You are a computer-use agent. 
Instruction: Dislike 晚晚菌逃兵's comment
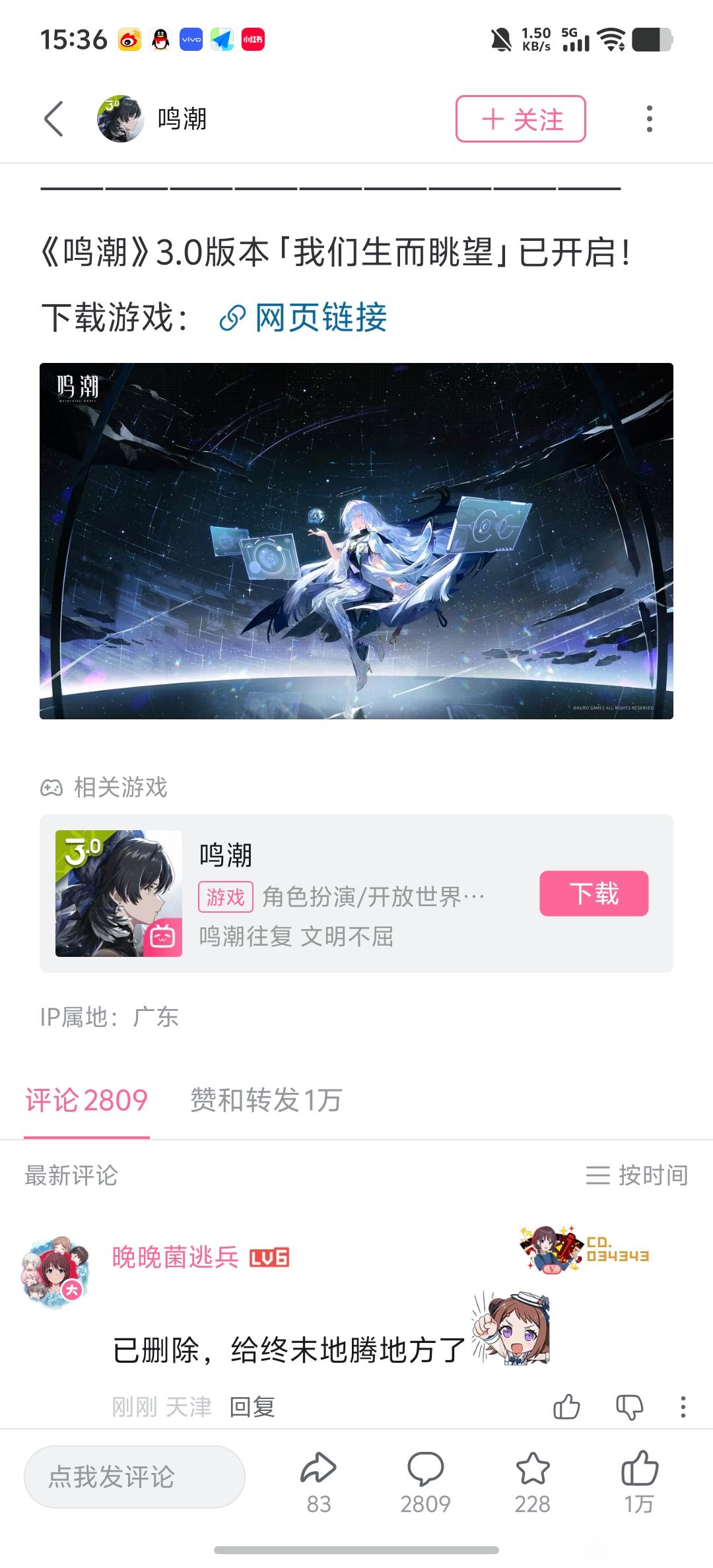click(629, 1407)
